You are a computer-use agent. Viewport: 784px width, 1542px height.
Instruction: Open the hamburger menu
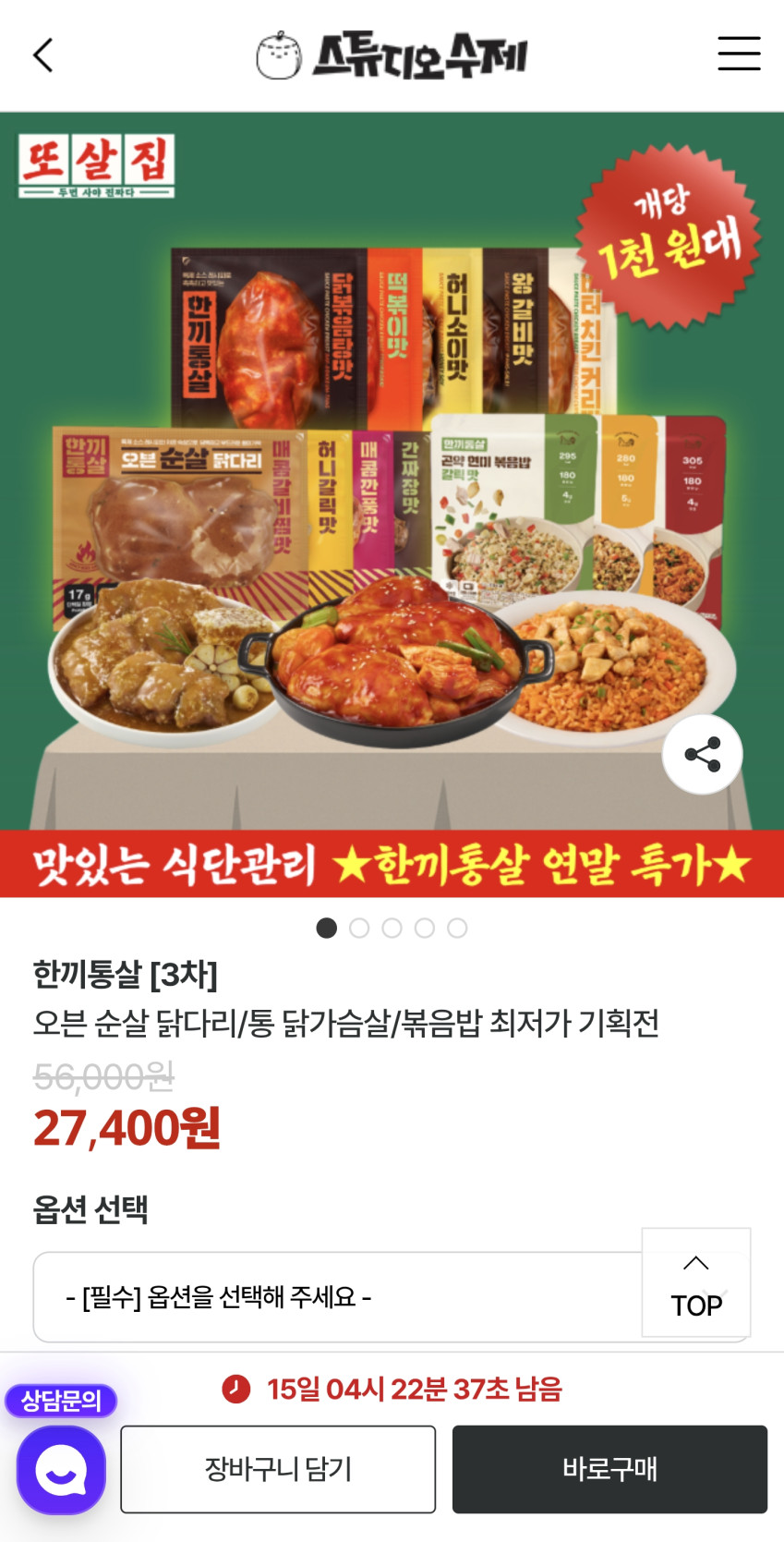(x=739, y=54)
